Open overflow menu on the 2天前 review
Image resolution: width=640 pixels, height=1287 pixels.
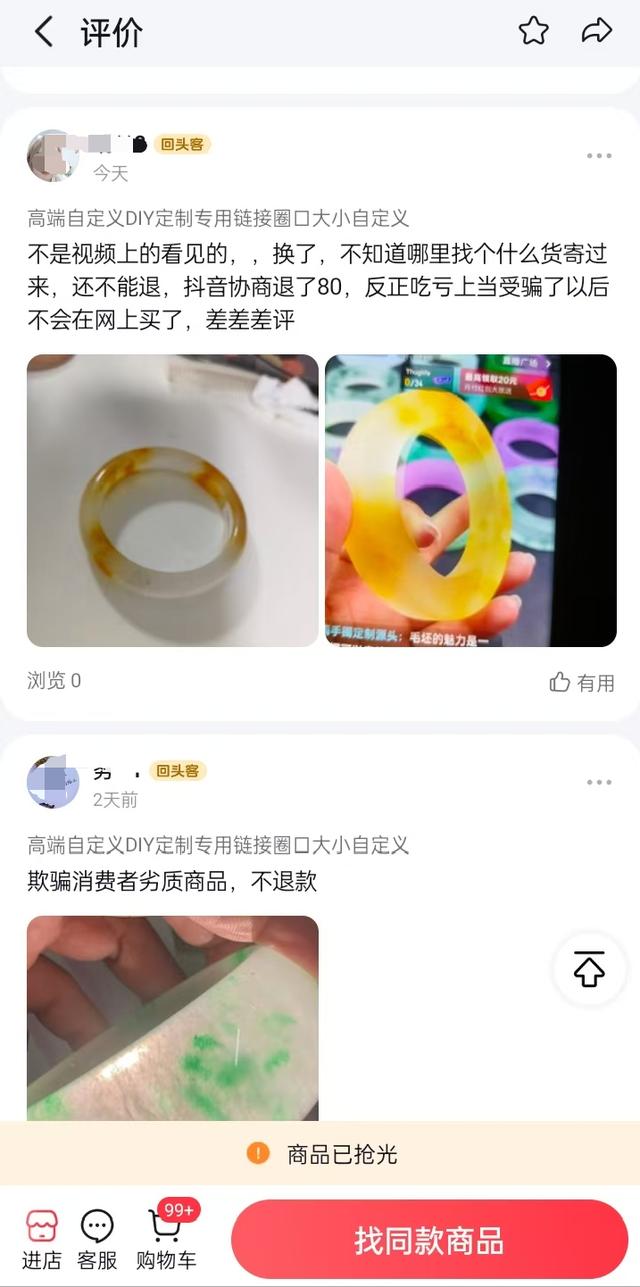(599, 783)
